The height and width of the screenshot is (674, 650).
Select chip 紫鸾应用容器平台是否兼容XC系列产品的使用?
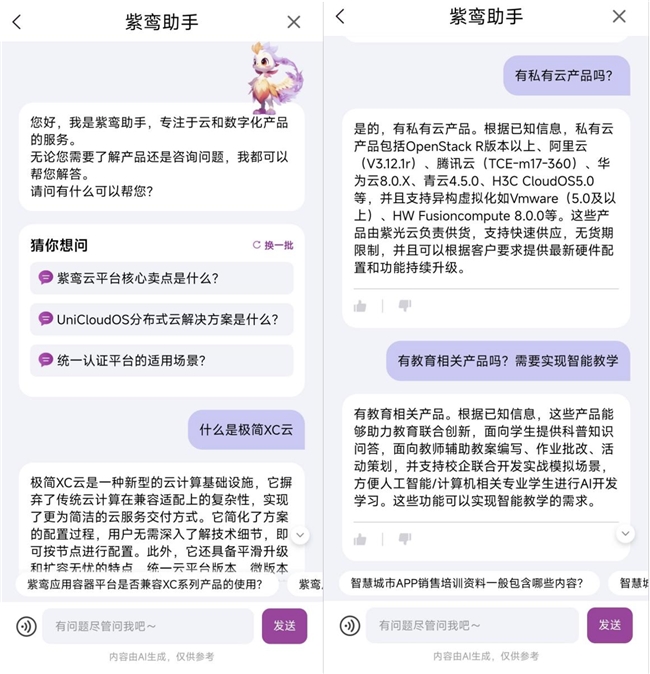point(146,584)
